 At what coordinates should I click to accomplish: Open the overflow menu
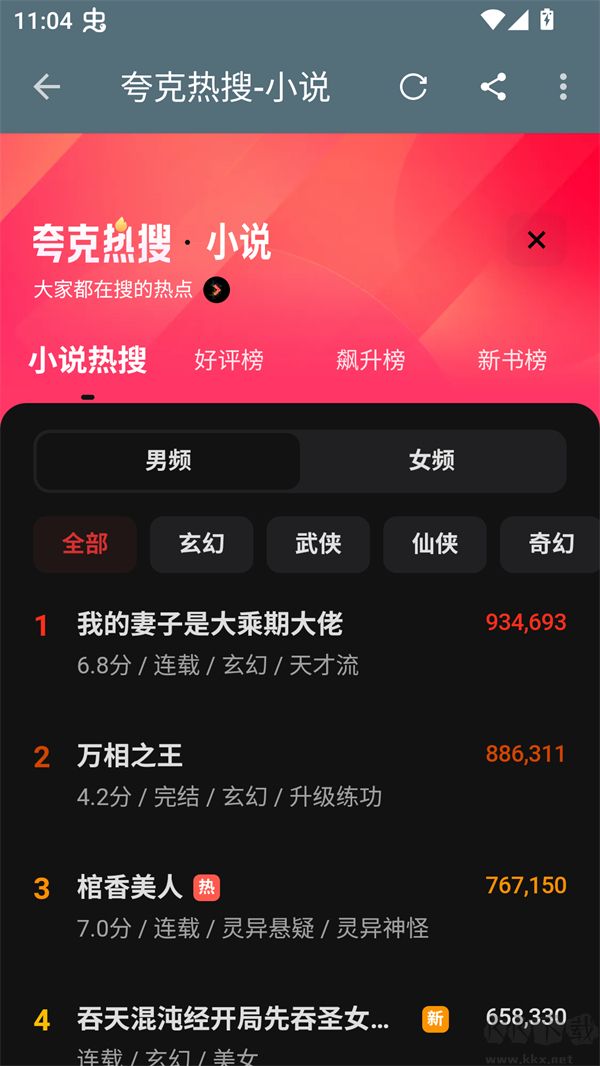[x=563, y=87]
